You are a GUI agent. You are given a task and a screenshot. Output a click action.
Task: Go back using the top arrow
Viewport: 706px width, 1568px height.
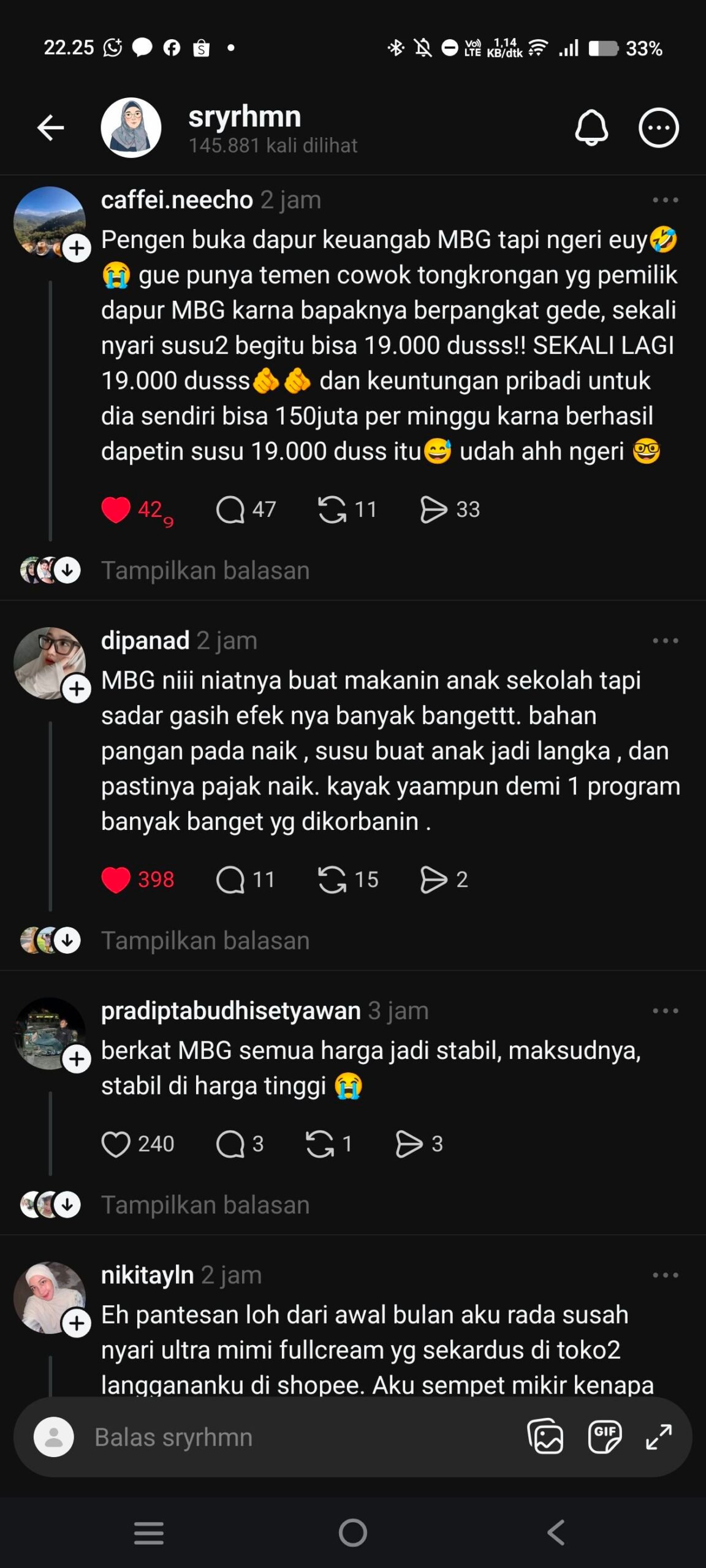tap(50, 128)
